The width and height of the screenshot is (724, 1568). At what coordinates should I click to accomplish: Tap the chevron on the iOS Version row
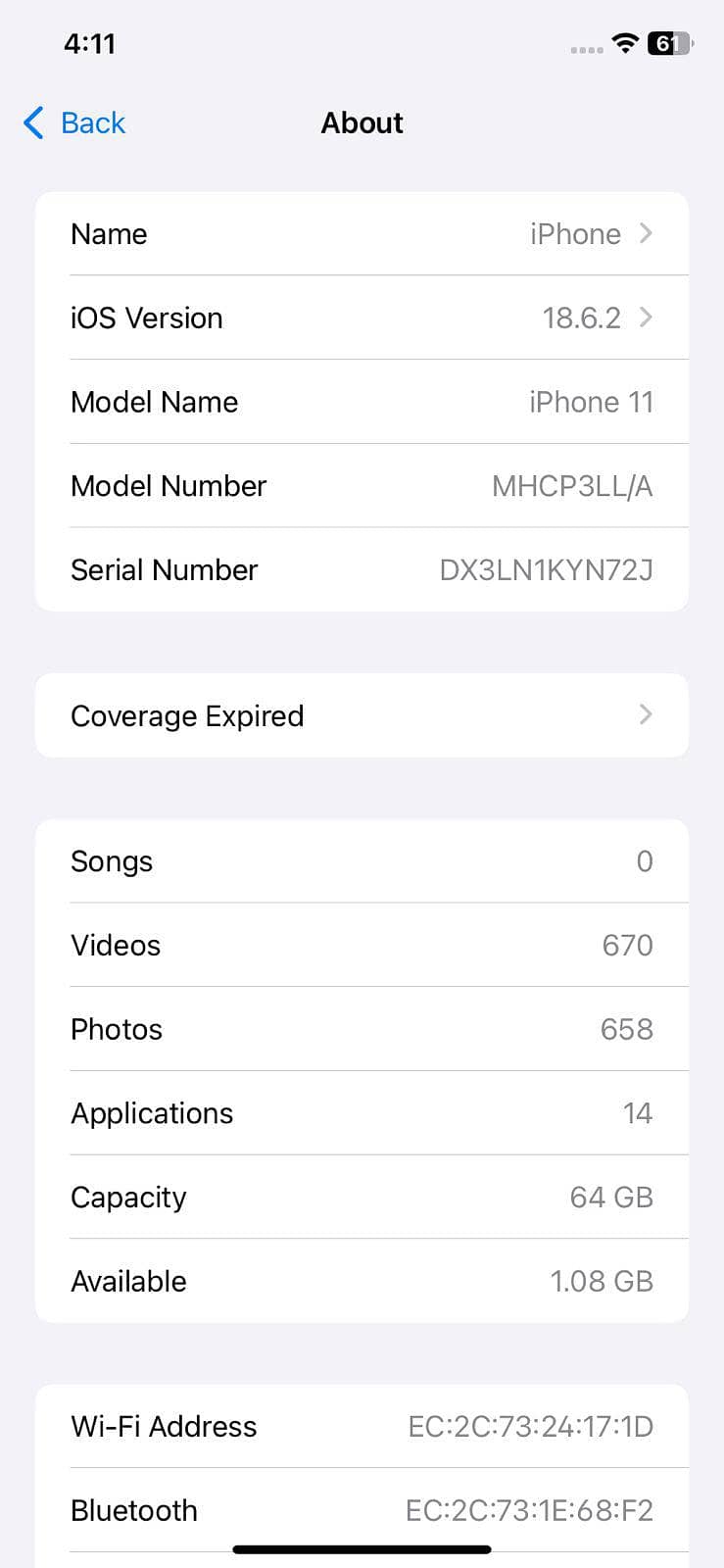(x=645, y=318)
